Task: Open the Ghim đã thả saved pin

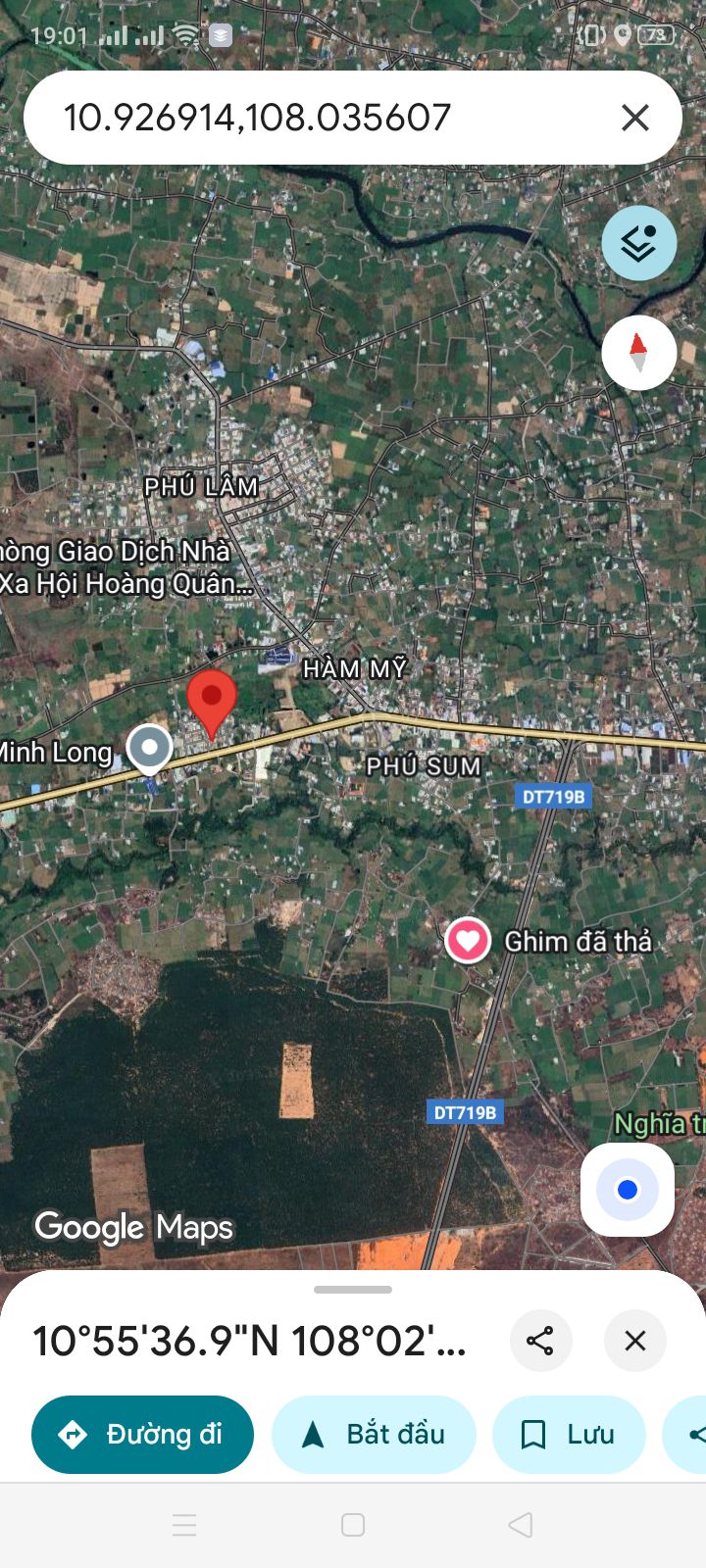Action: pyautogui.click(x=468, y=942)
